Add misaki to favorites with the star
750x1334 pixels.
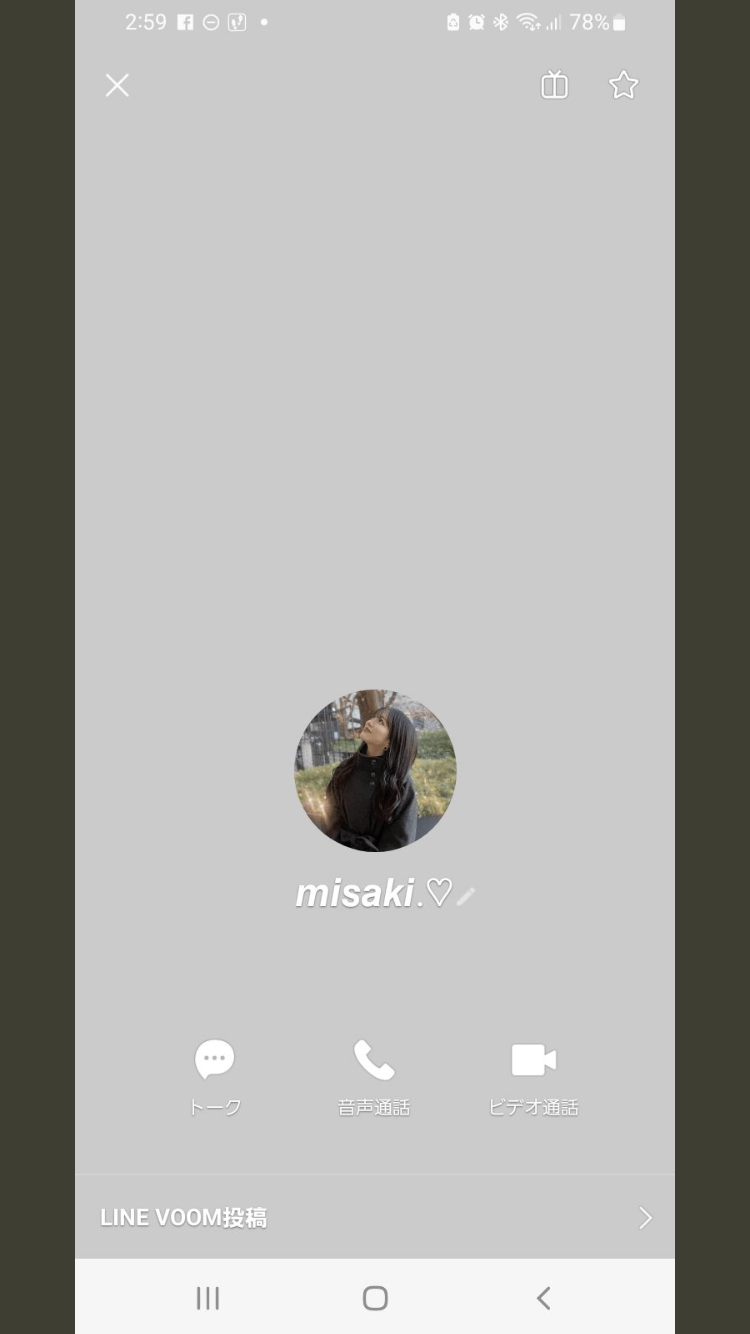623,86
